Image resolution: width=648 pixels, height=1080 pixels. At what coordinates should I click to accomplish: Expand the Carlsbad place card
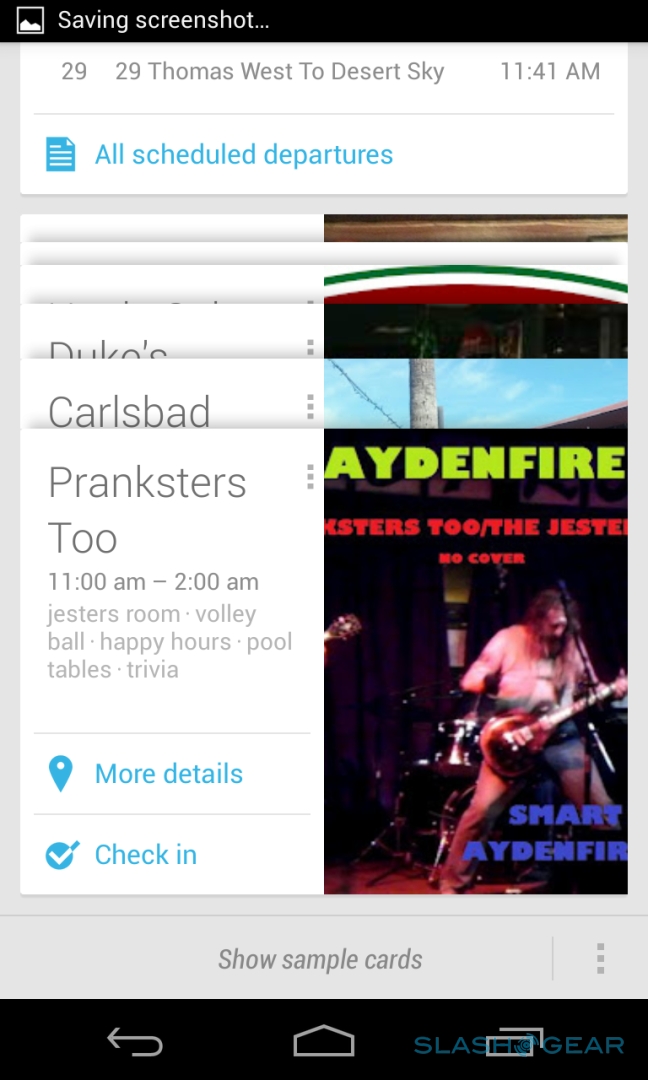click(130, 412)
